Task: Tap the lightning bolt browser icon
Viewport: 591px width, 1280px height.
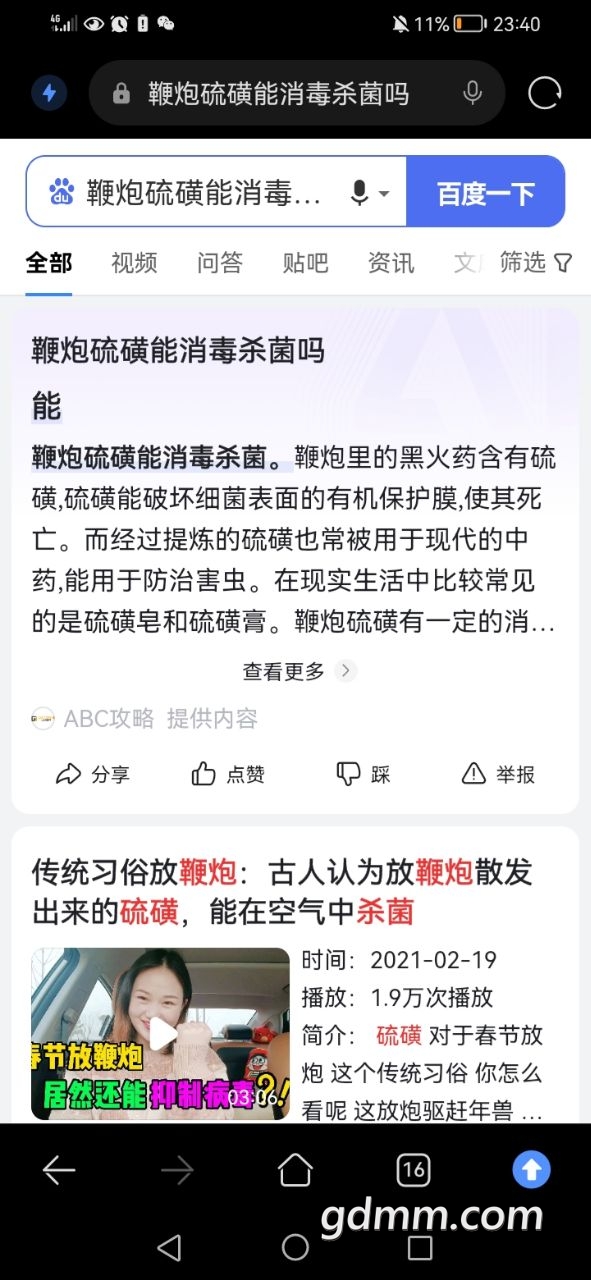Action: (48, 94)
